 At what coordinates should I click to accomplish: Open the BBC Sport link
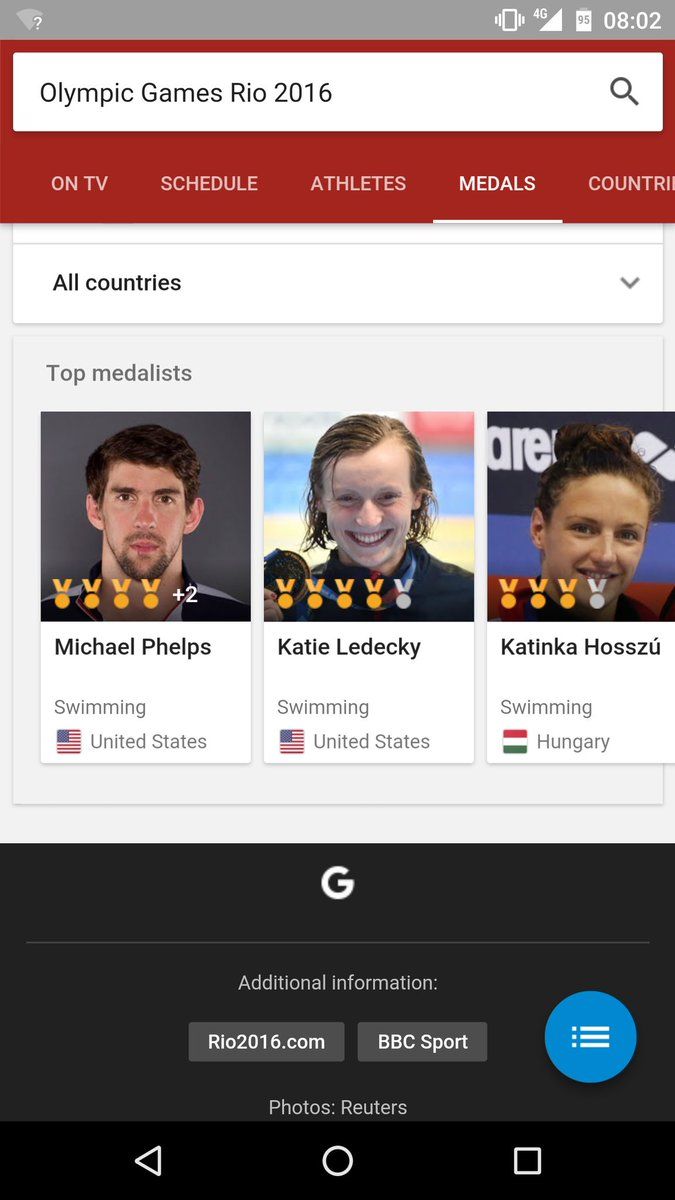422,1042
